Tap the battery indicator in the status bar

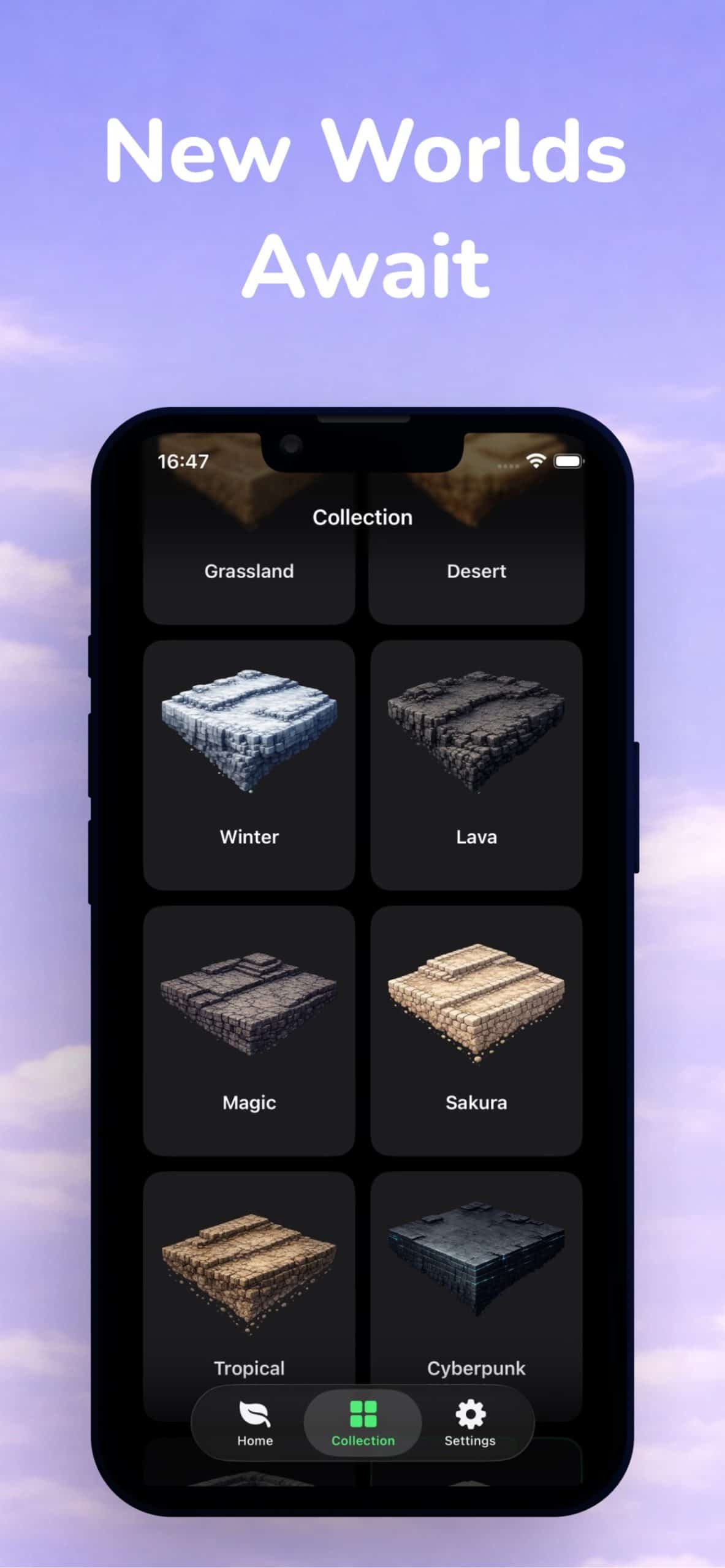(568, 461)
